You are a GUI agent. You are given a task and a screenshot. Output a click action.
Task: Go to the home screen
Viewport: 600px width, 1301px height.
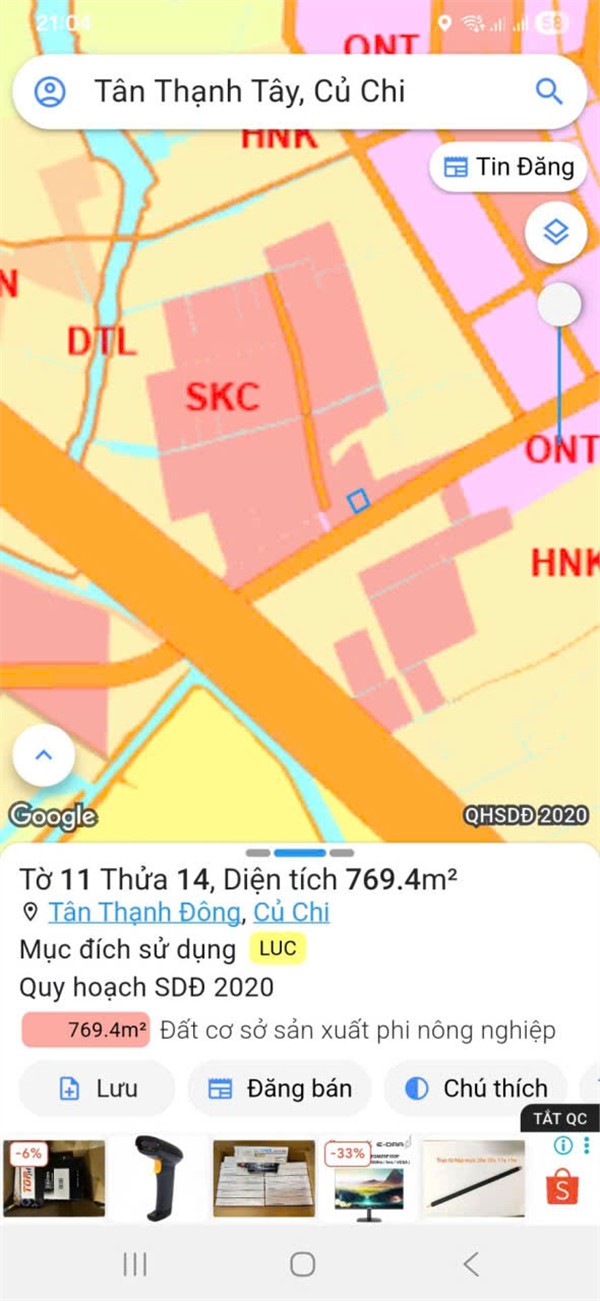point(302,1264)
